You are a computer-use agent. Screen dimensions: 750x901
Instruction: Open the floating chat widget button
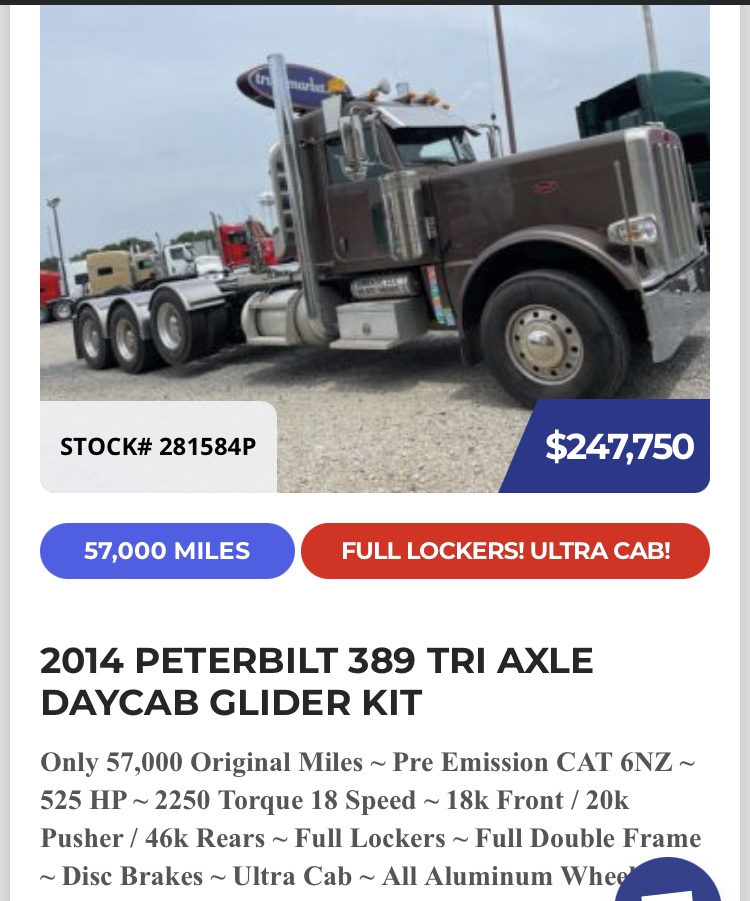coord(670,883)
